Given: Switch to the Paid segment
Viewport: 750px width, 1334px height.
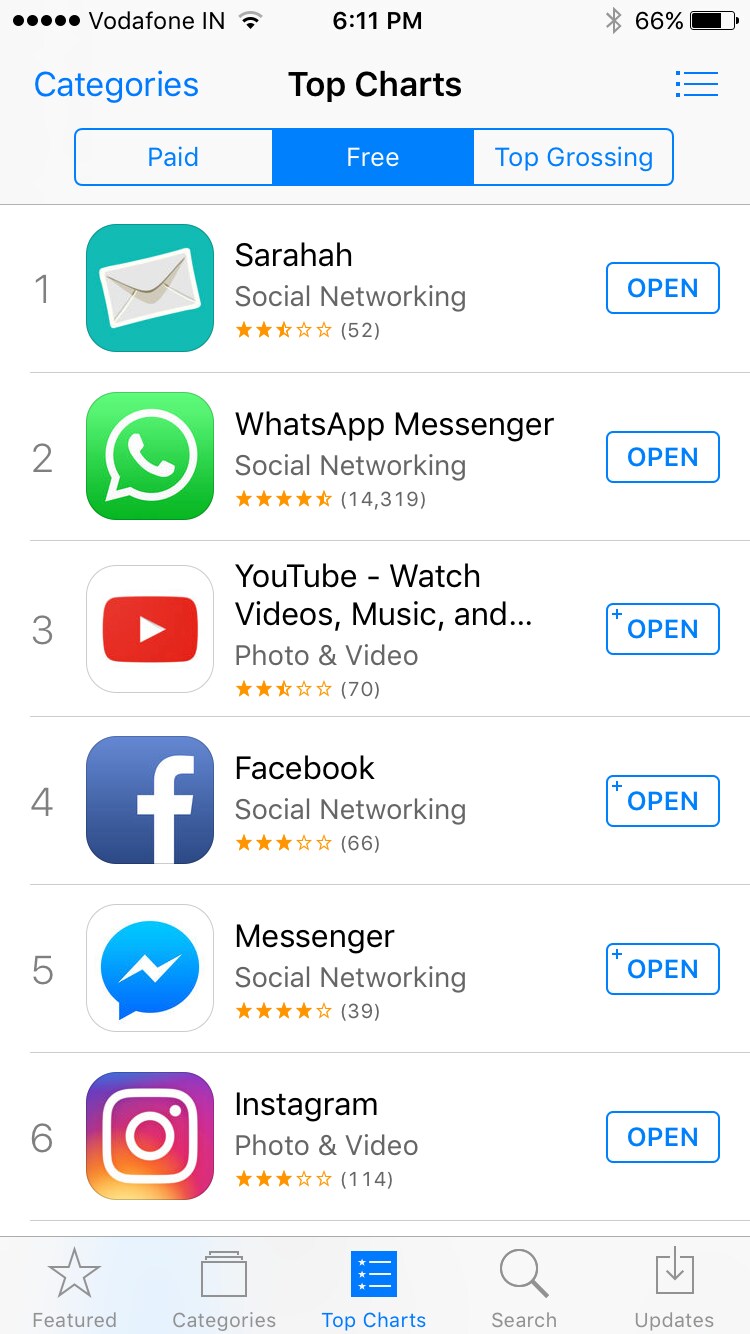Looking at the screenshot, I should click(x=173, y=157).
